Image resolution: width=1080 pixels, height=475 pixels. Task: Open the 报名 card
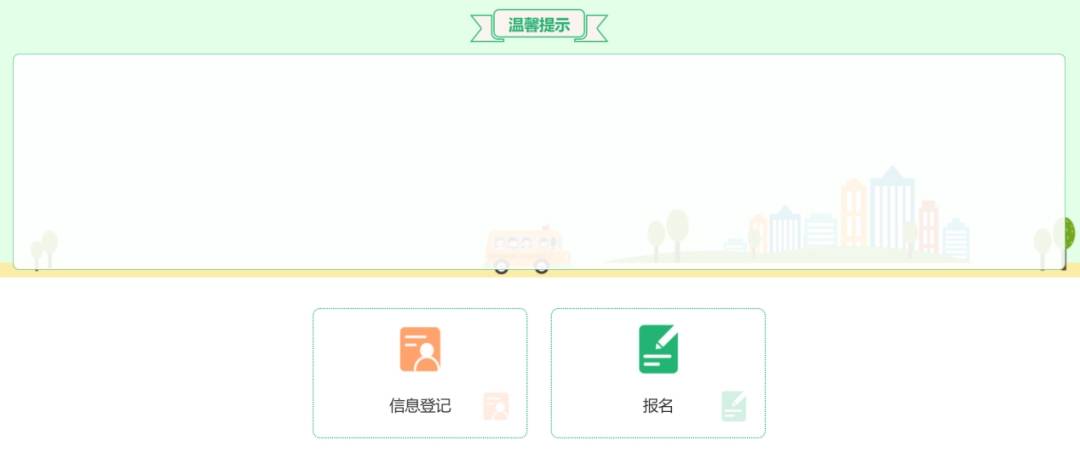(658, 373)
